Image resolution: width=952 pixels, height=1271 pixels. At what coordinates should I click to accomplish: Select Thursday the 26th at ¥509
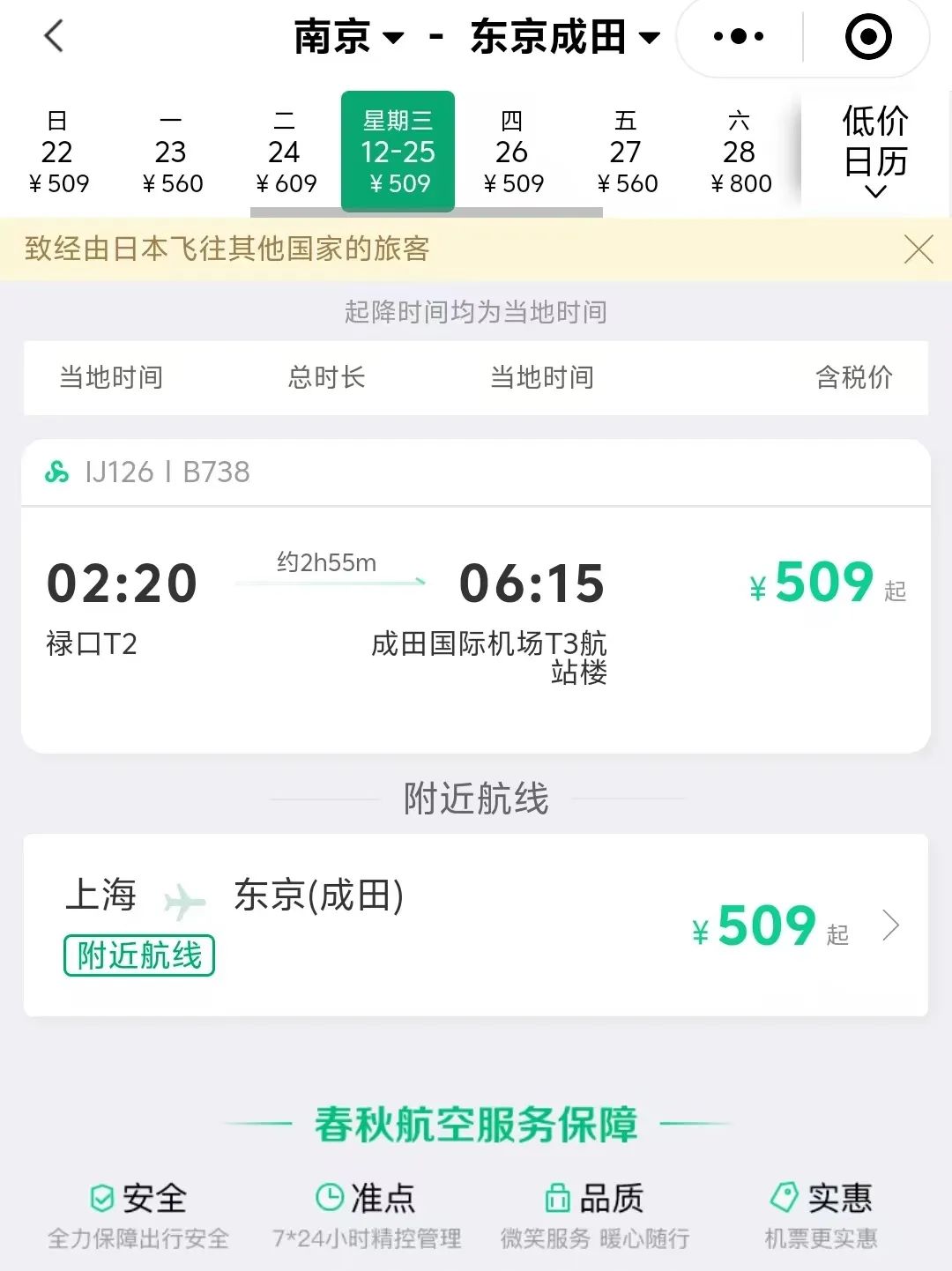click(513, 152)
